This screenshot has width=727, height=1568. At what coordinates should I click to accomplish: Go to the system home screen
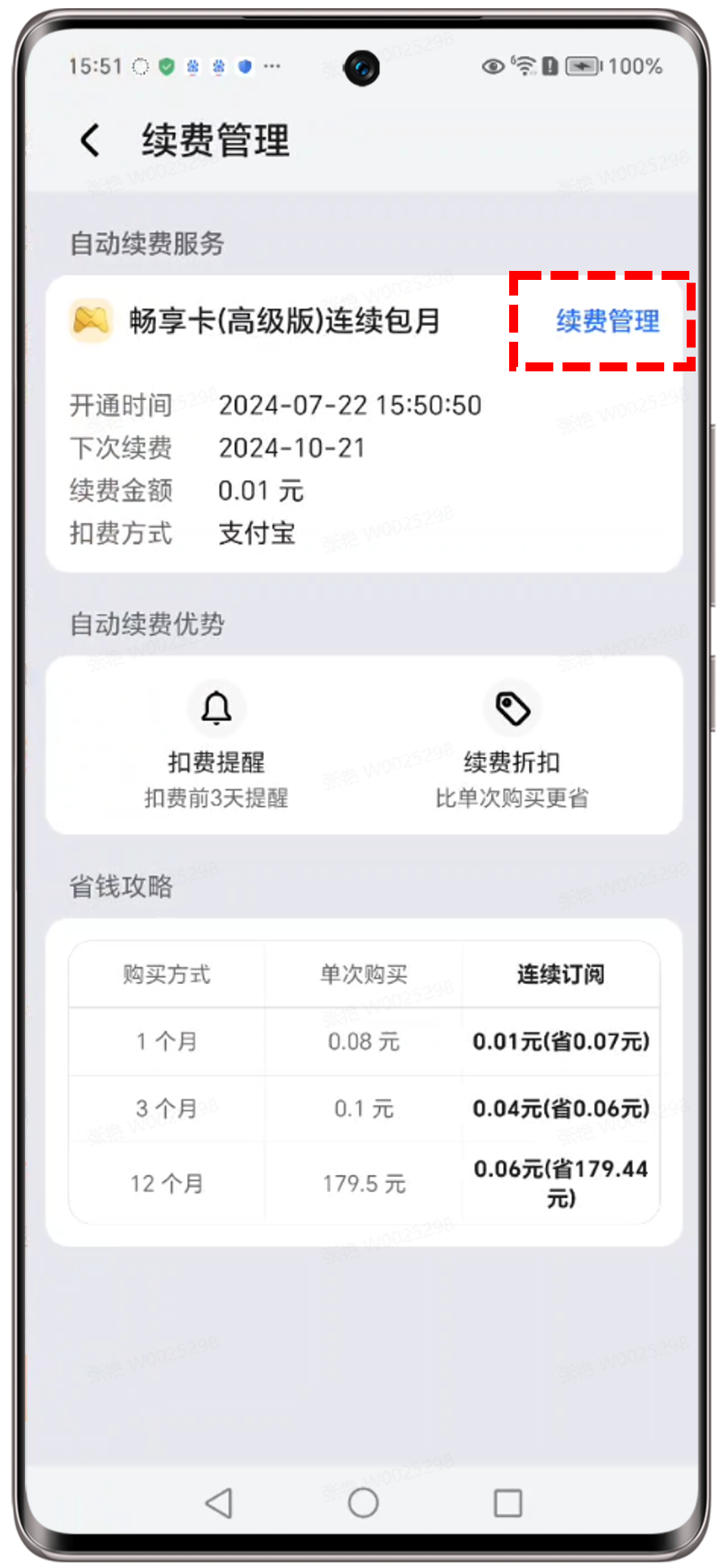[x=363, y=1503]
